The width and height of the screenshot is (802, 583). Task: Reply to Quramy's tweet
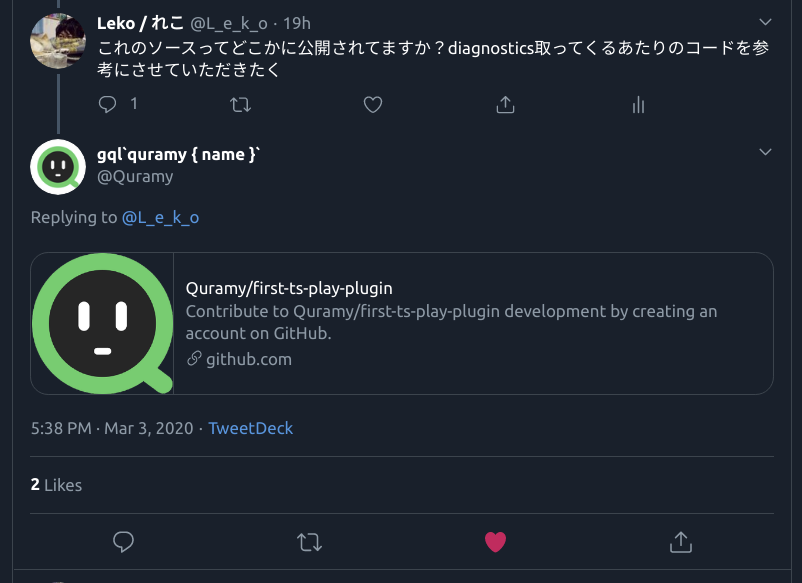click(x=123, y=541)
